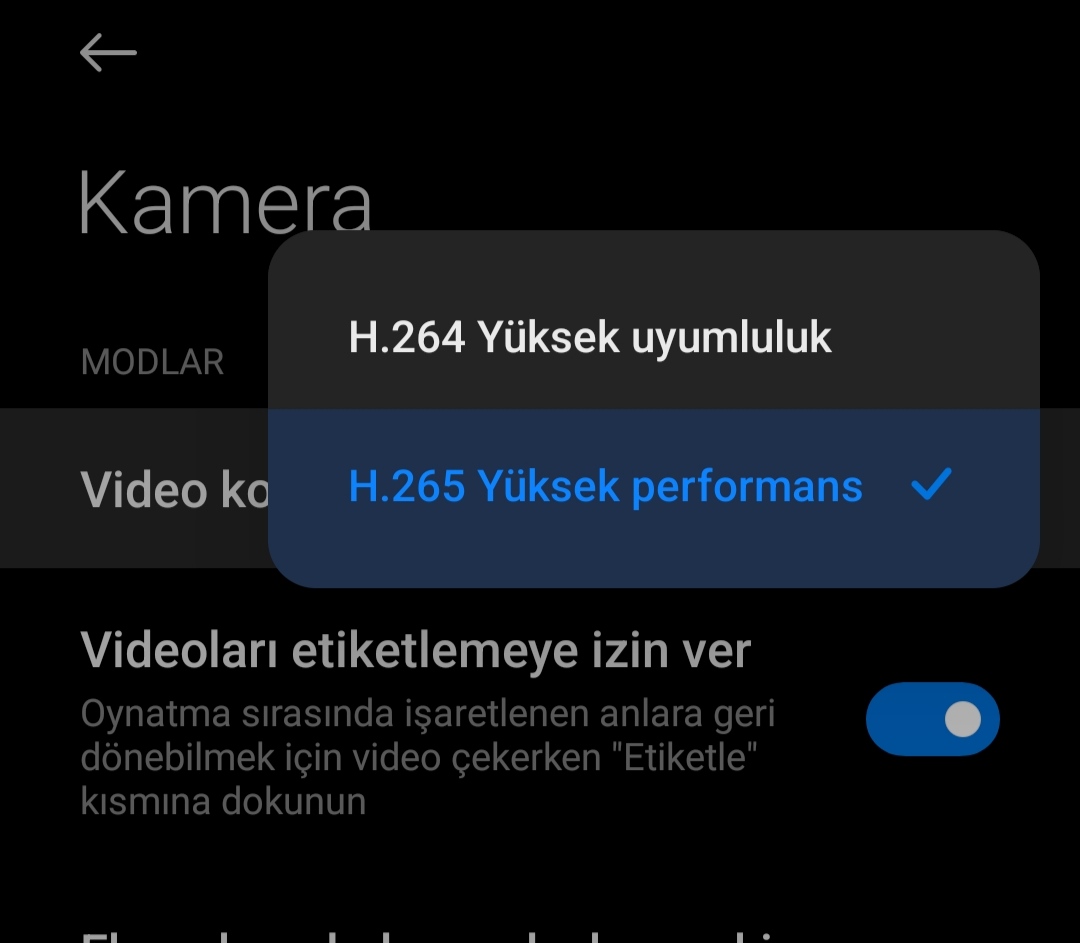1080x943 pixels.
Task: Select H.264 Yüksek uyumluluk option
Action: (590, 338)
